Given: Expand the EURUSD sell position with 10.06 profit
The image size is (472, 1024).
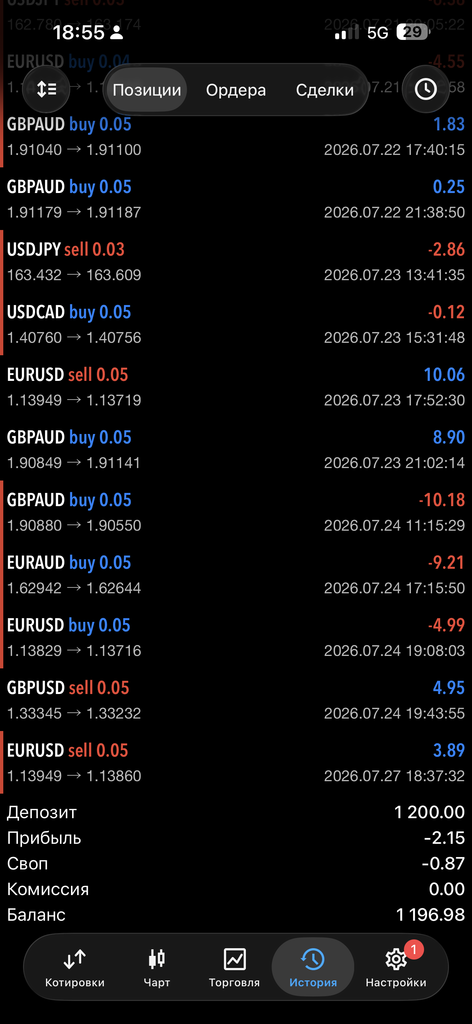Looking at the screenshot, I should (236, 387).
